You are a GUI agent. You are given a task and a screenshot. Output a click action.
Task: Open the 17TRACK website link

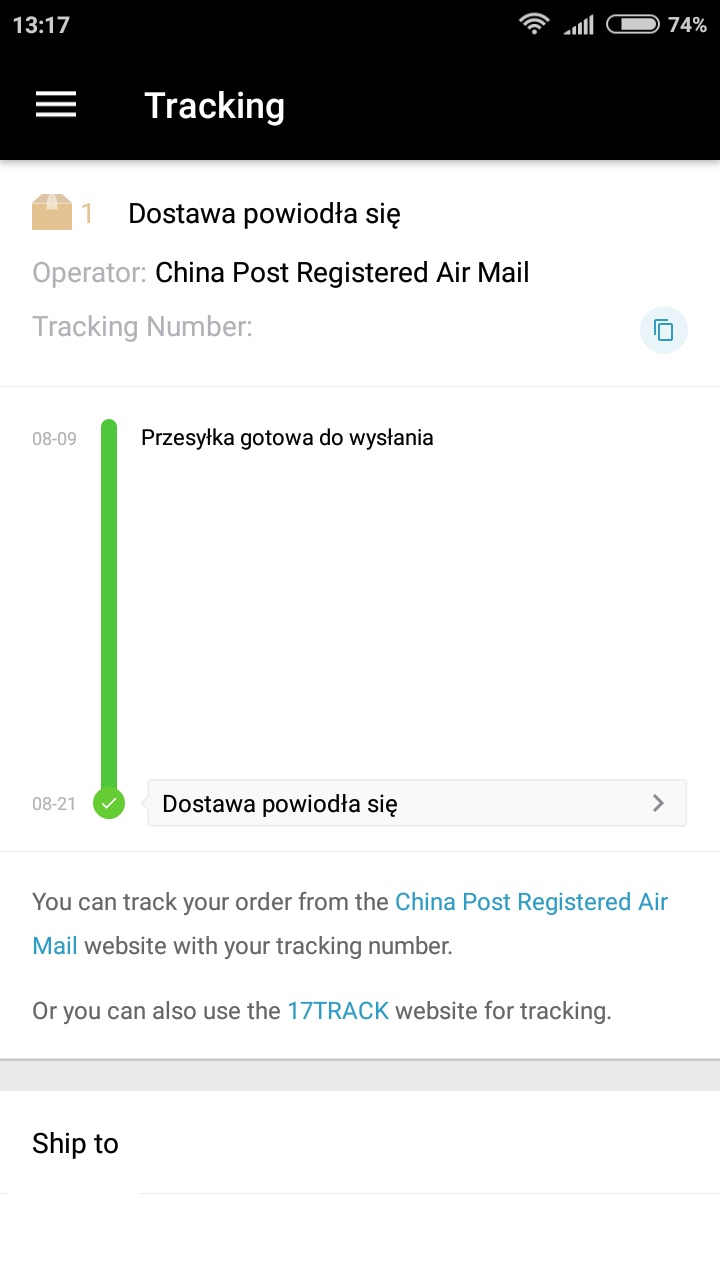pyautogui.click(x=338, y=1011)
